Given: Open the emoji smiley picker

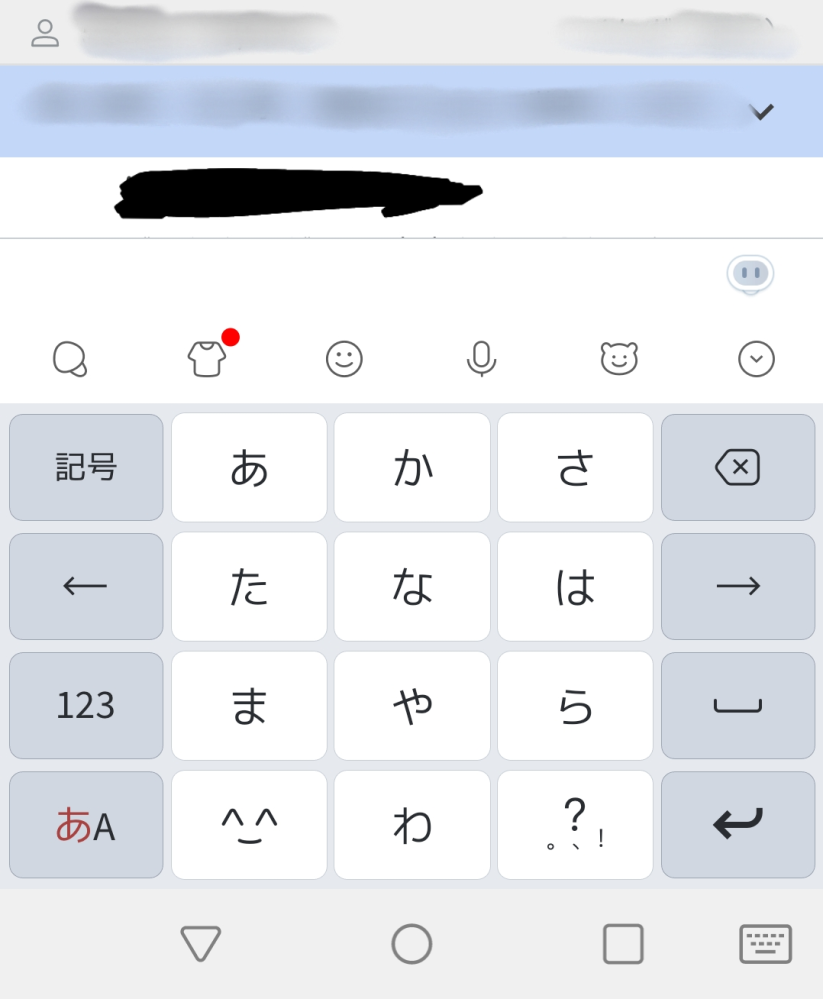Looking at the screenshot, I should [345, 357].
